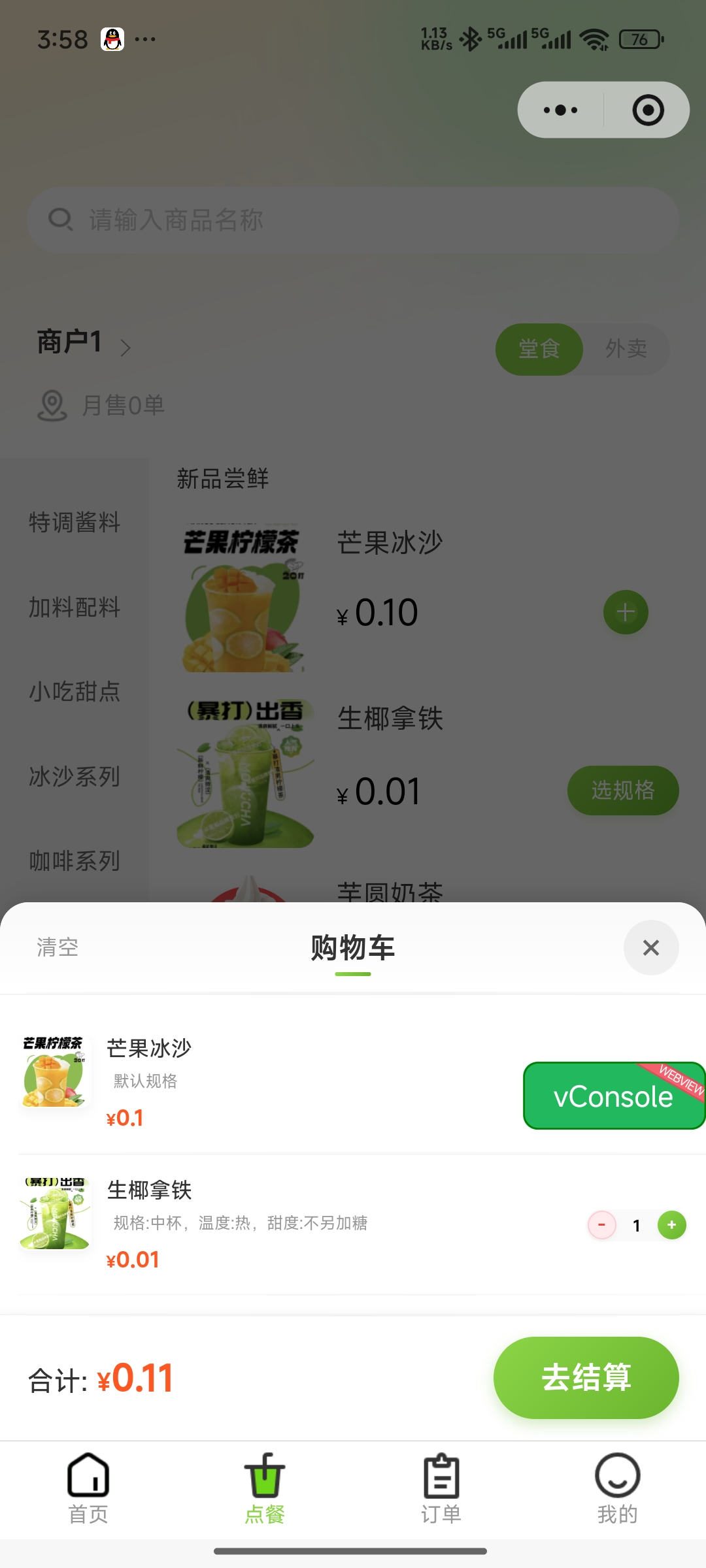706x1568 pixels.
Task: Select 堂食 dine-in mode
Action: pos(539,350)
